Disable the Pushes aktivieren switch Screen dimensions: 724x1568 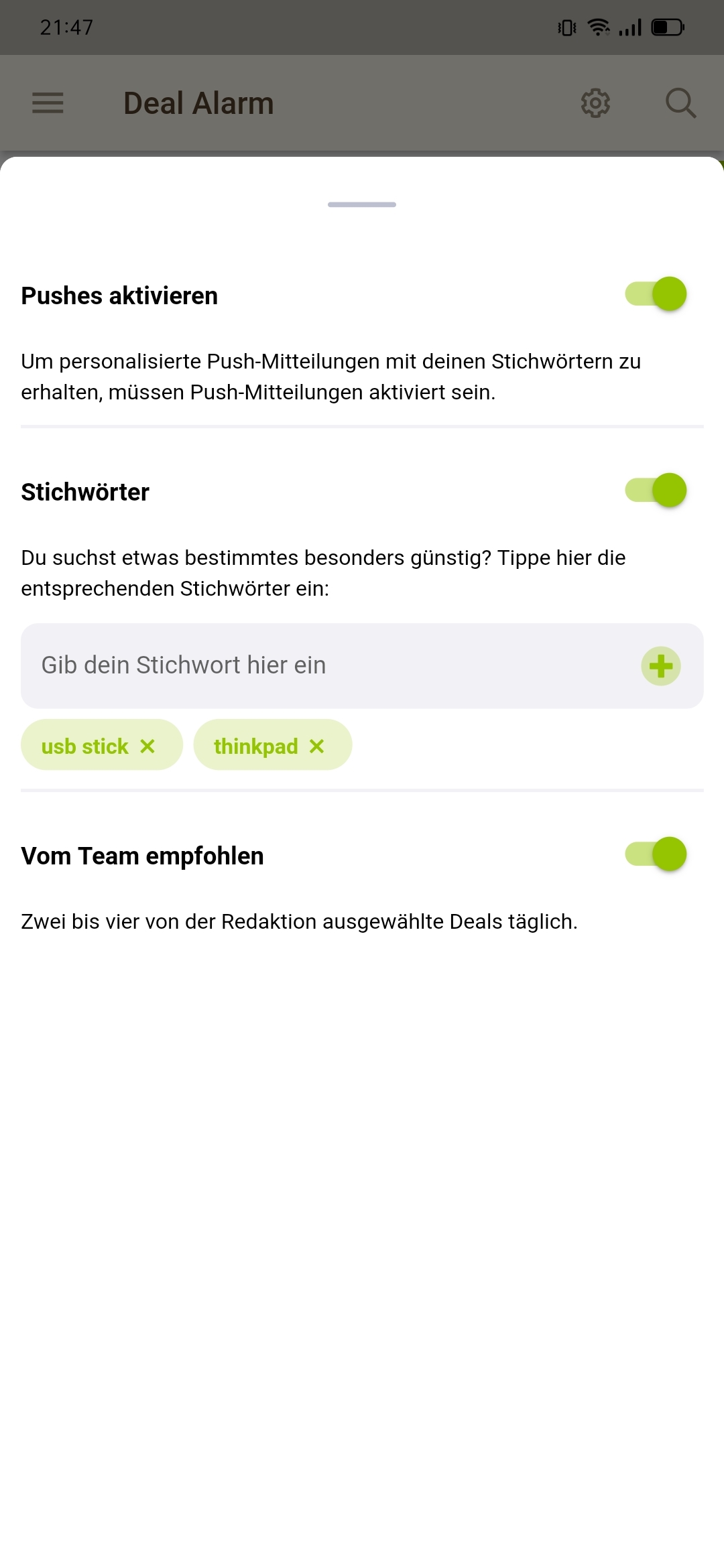656,294
